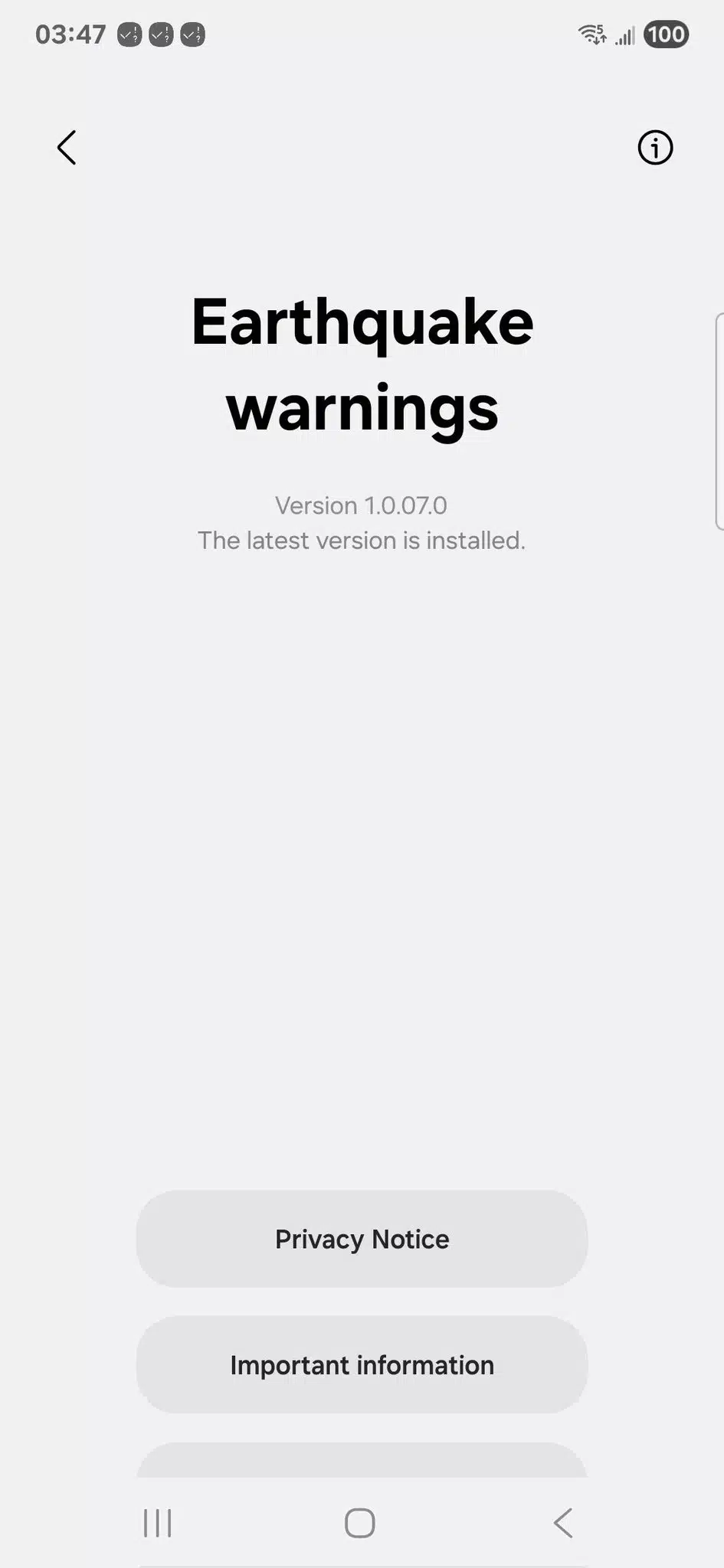Select Privacy Notice
Screen dimensions: 724x1568
362,1239
